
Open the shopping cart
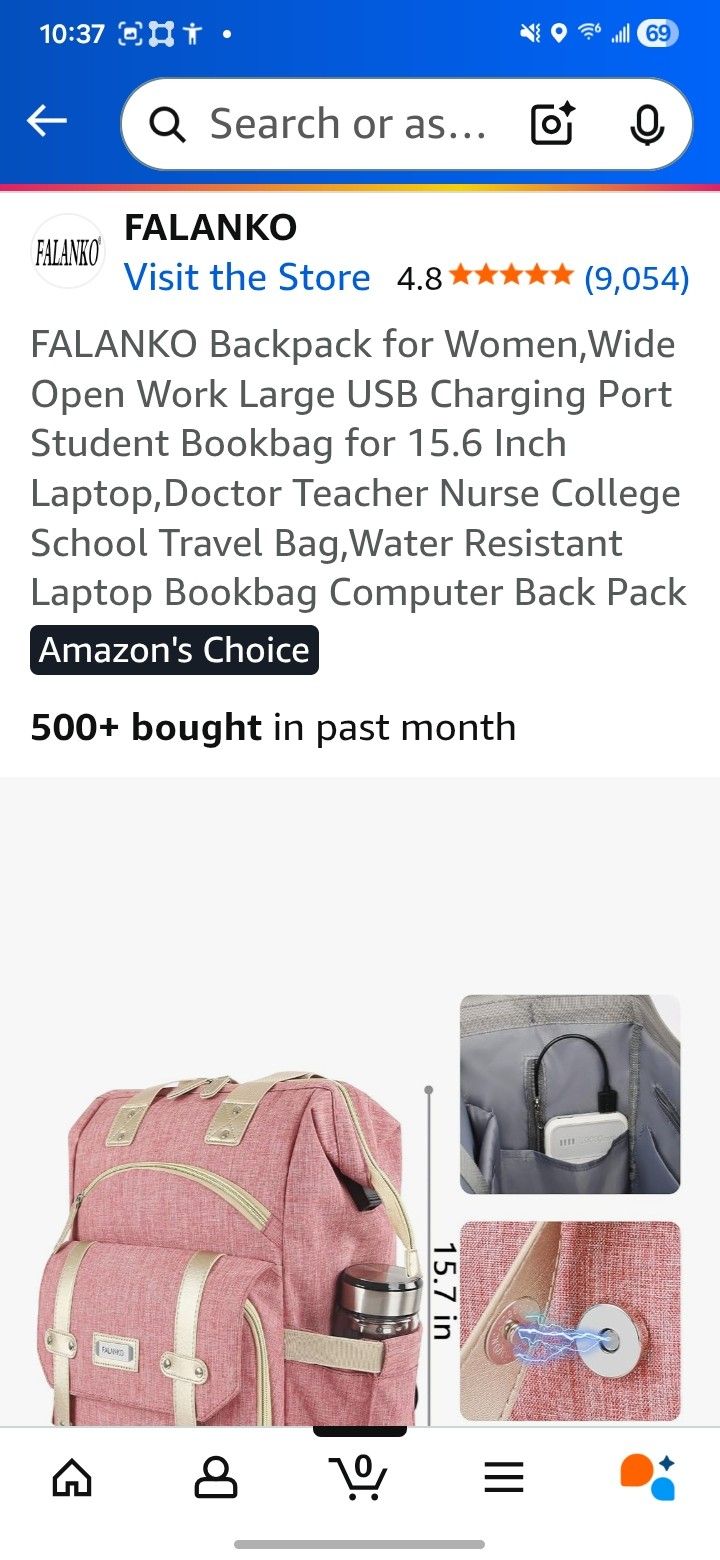(358, 1476)
